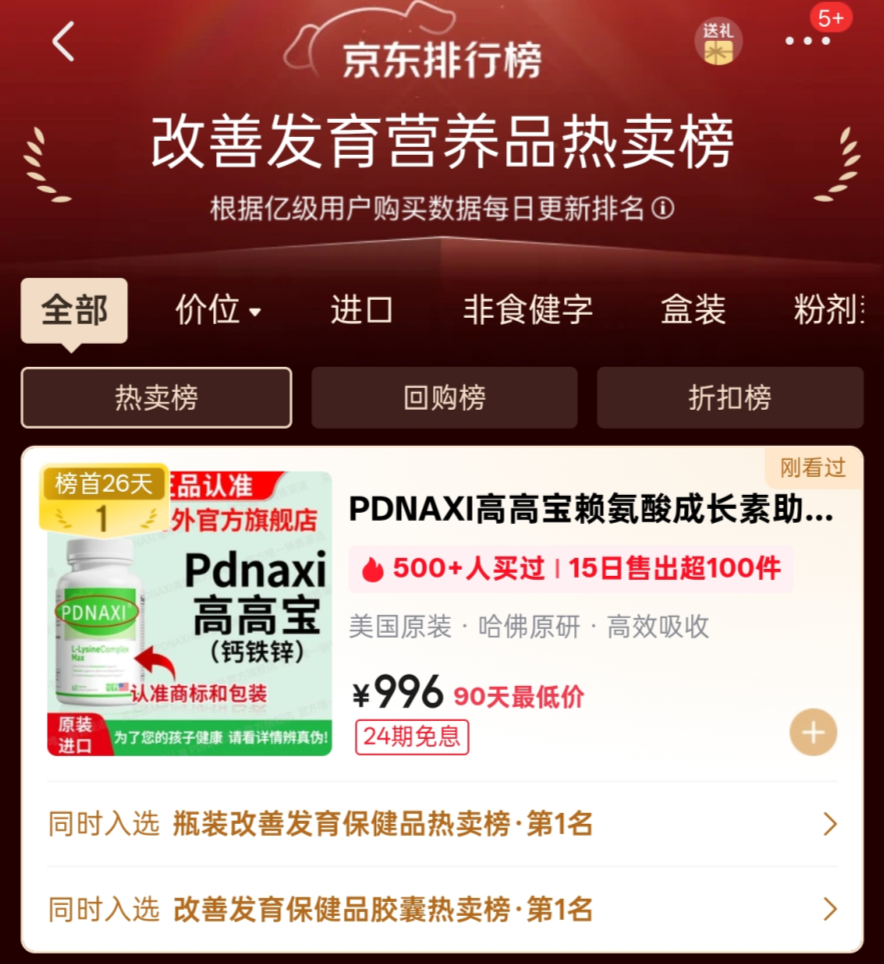
Task: Switch to the 折扣榜 tab
Action: pos(730,397)
